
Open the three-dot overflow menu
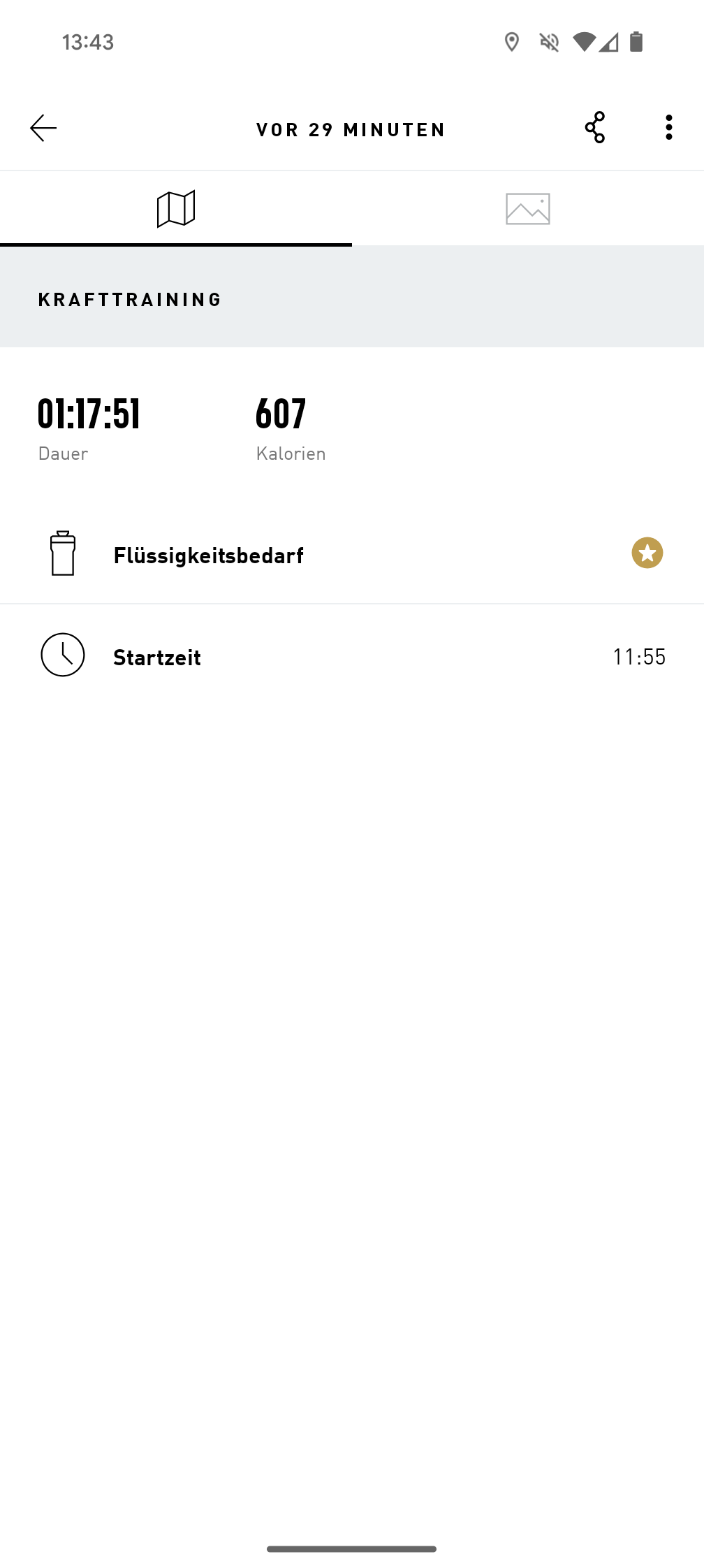click(x=669, y=128)
